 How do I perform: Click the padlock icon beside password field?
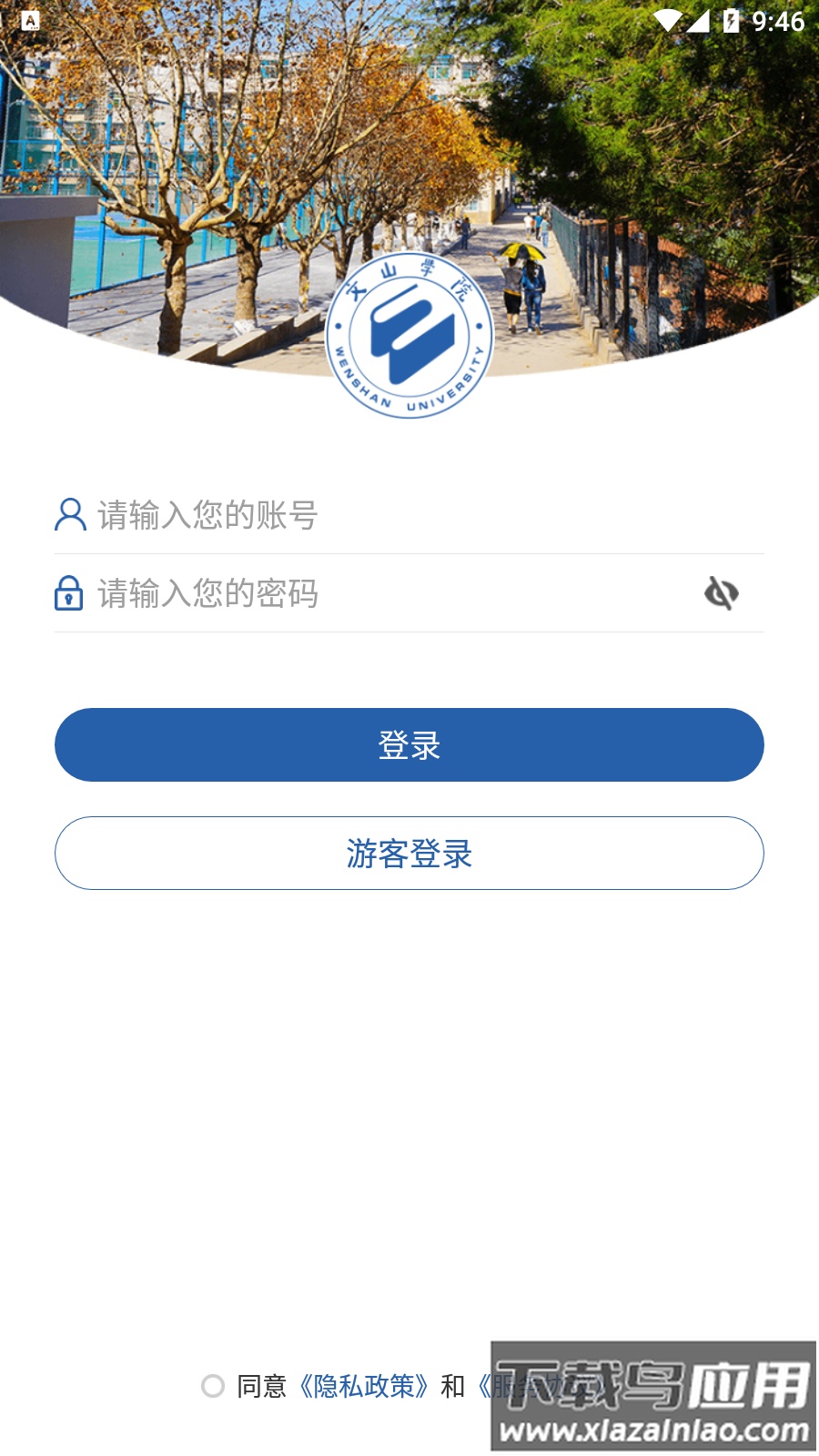pyautogui.click(x=69, y=596)
